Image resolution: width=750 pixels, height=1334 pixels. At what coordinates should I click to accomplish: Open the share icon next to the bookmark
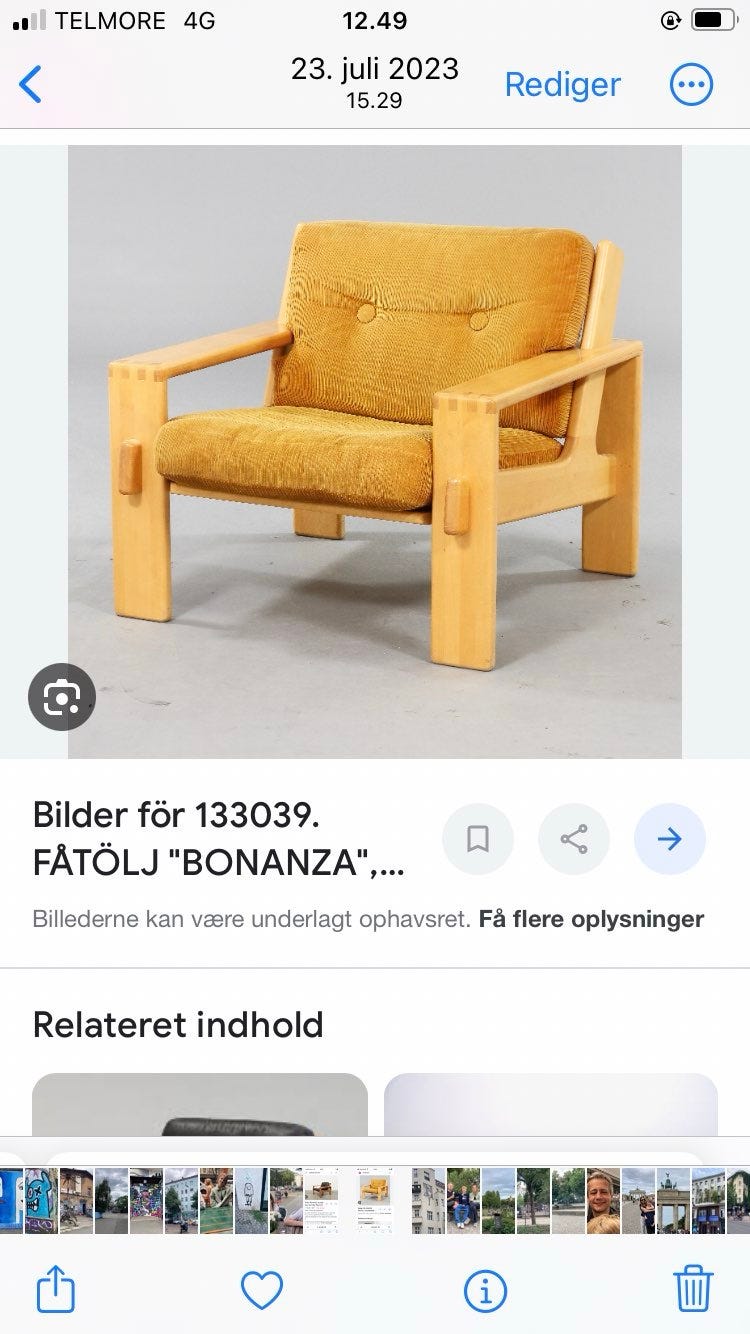[573, 839]
